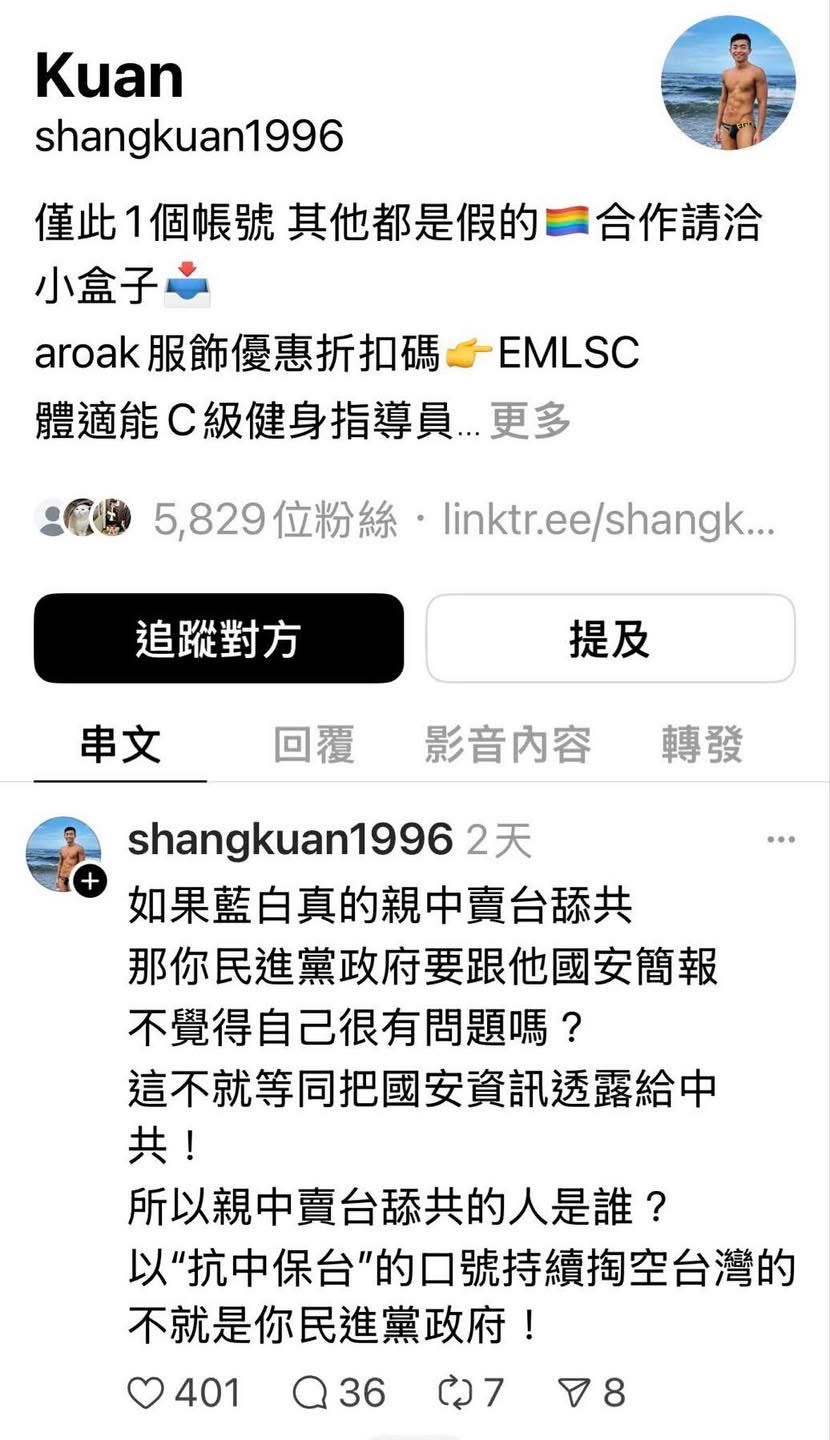Tap the 提及 mention button

tap(610, 638)
